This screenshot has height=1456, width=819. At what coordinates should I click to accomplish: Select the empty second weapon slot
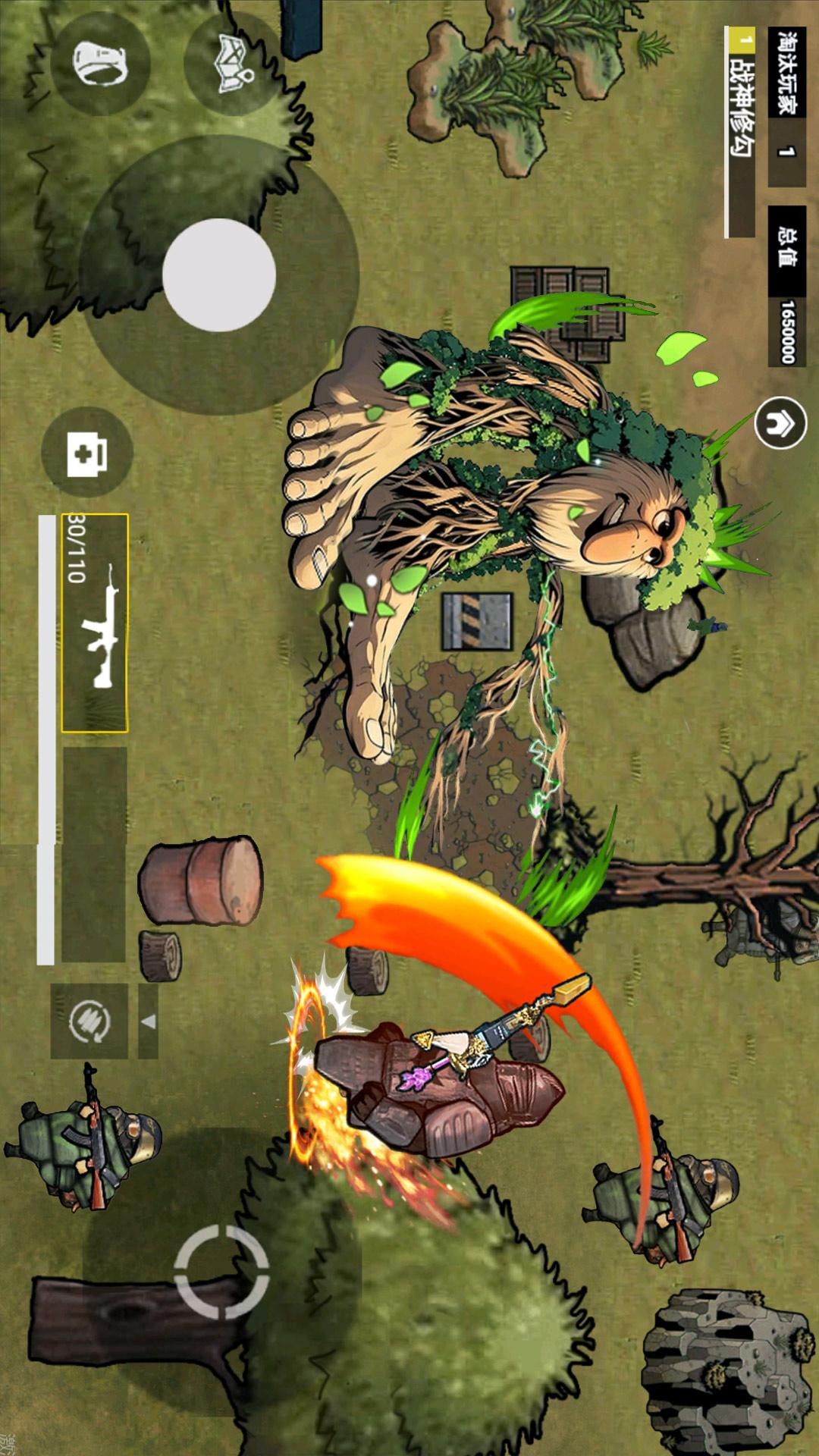pyautogui.click(x=94, y=855)
